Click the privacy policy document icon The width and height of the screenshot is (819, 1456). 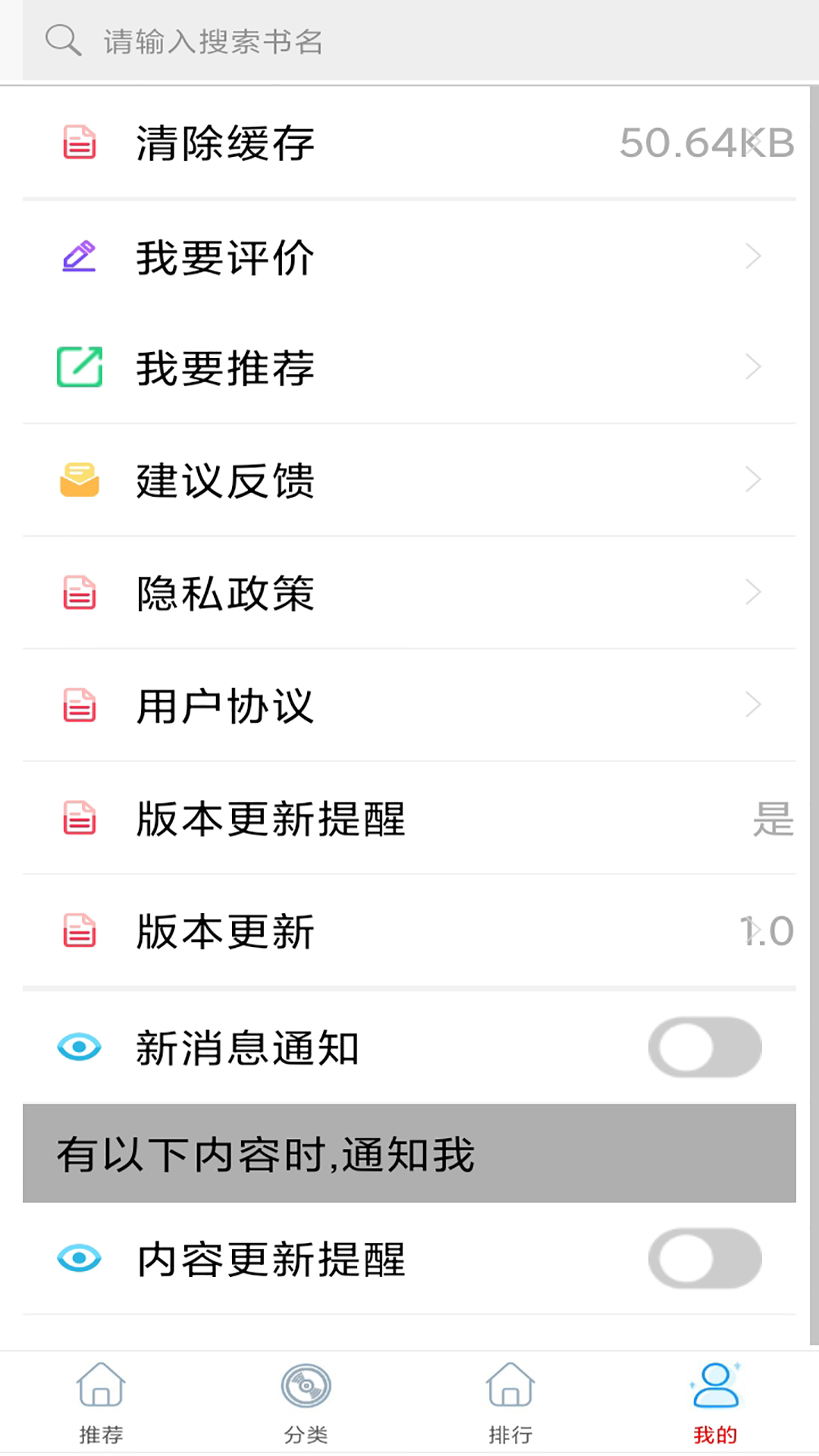click(79, 592)
